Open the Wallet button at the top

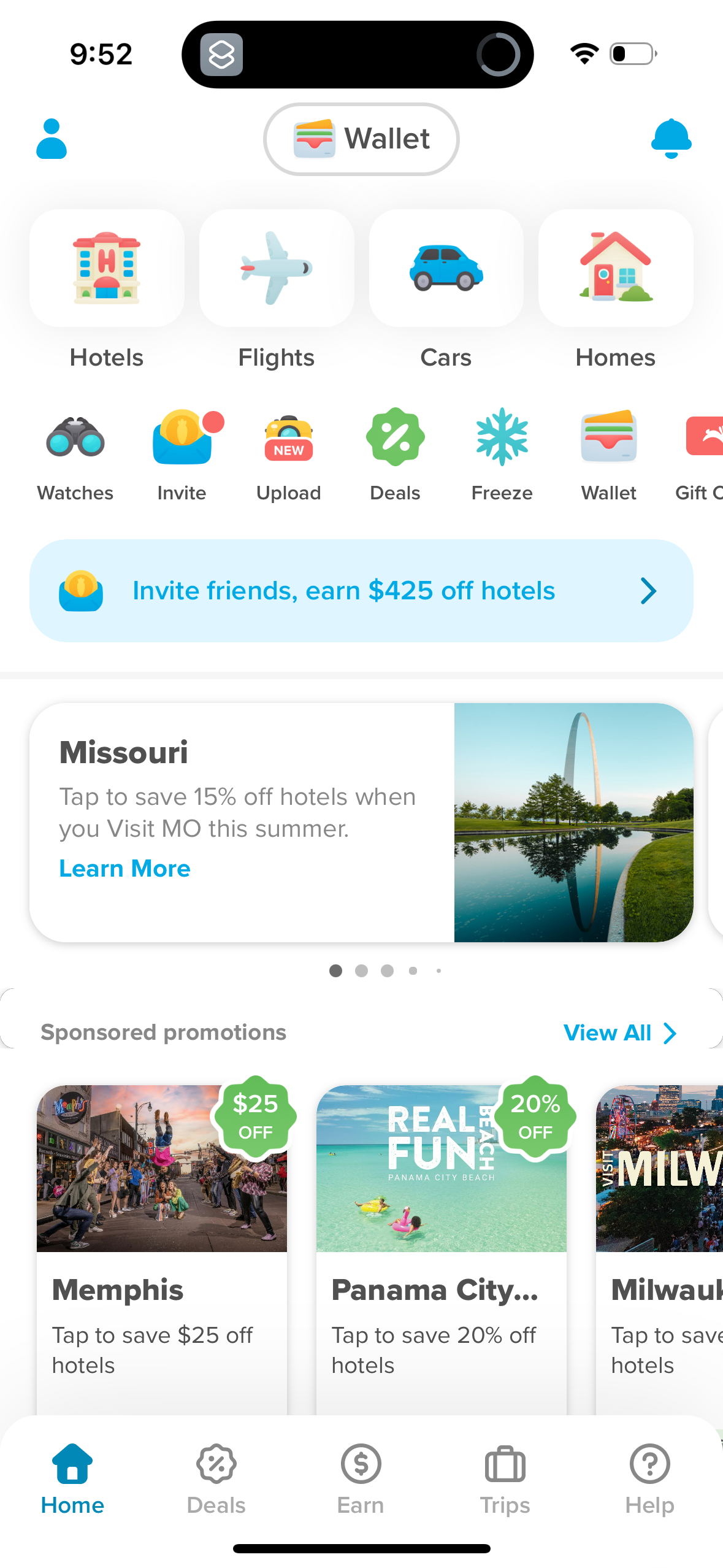[x=361, y=139]
